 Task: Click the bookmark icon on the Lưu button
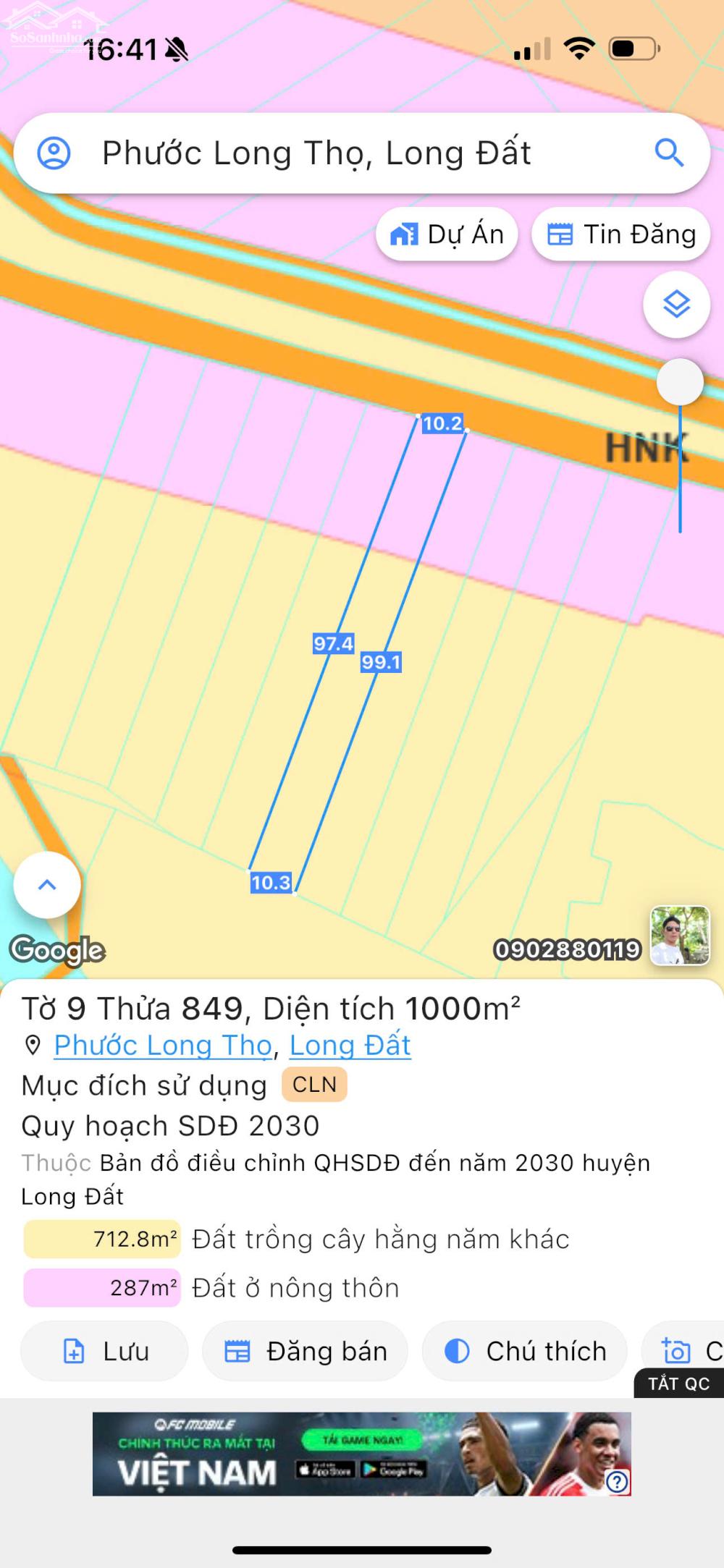pos(72,1350)
